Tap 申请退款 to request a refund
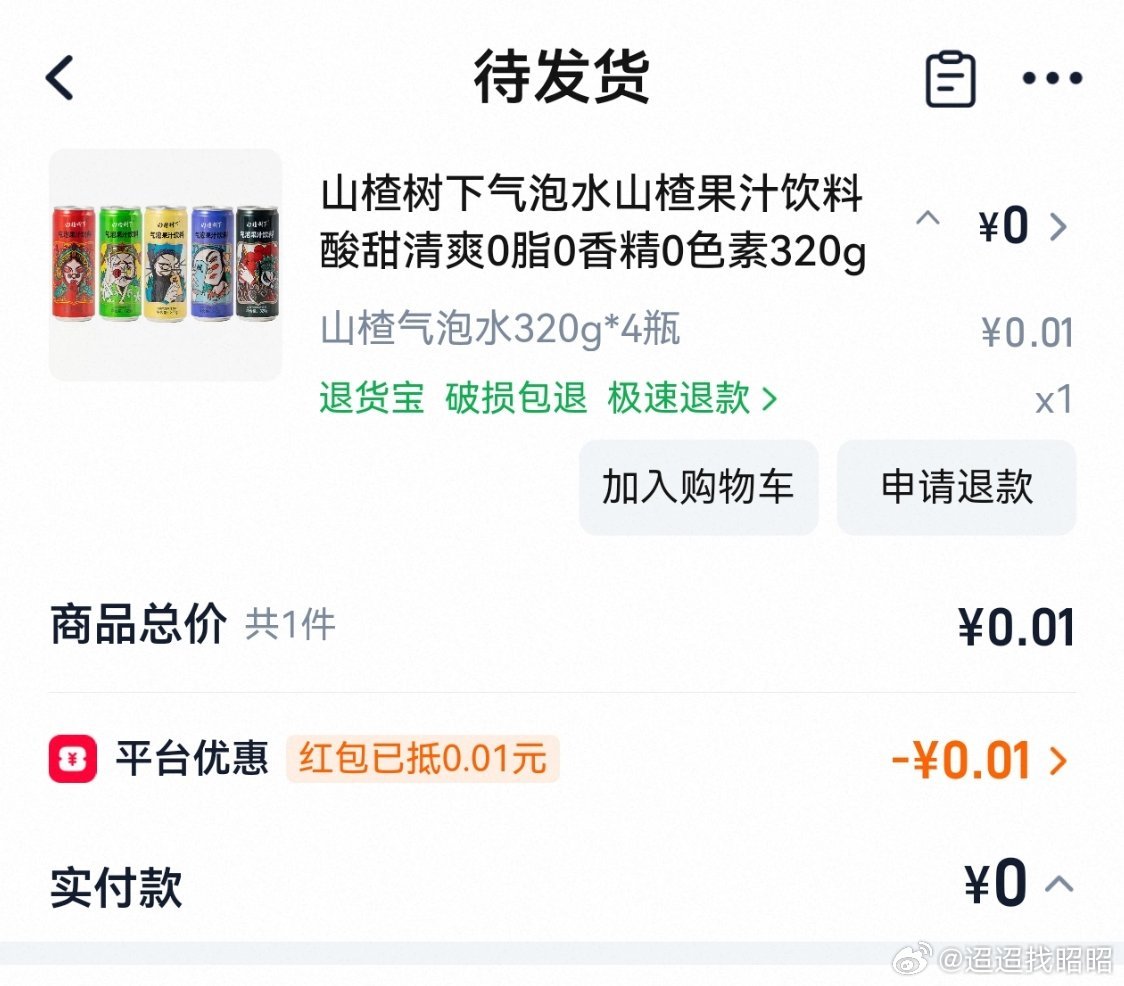The height and width of the screenshot is (986, 1124). (x=956, y=487)
